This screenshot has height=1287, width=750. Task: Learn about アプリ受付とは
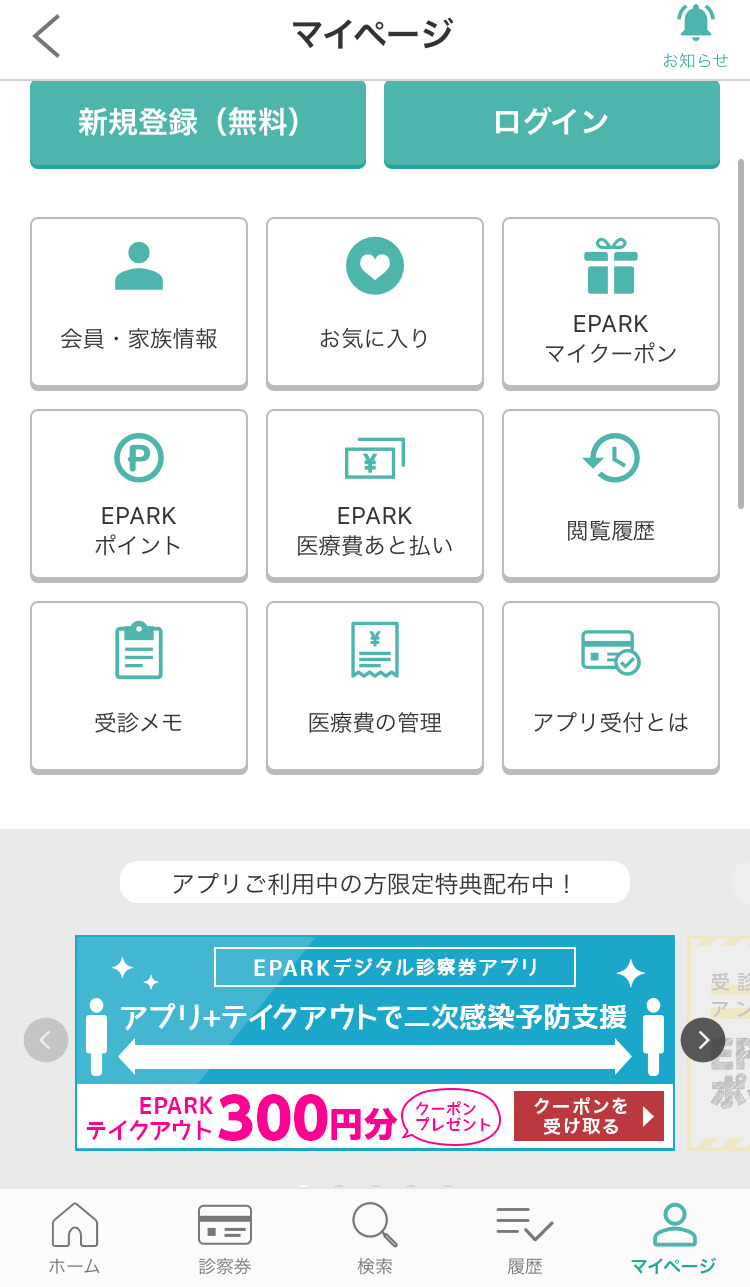click(611, 686)
